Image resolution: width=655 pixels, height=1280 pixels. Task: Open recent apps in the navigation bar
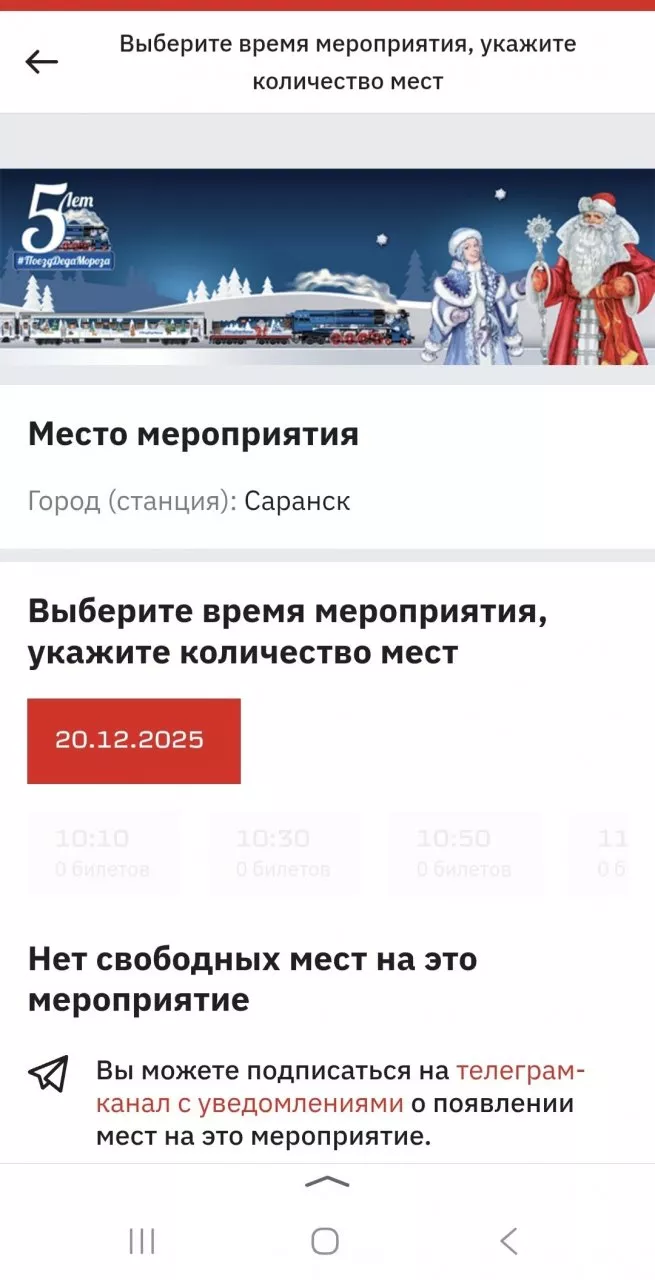[x=142, y=1241]
